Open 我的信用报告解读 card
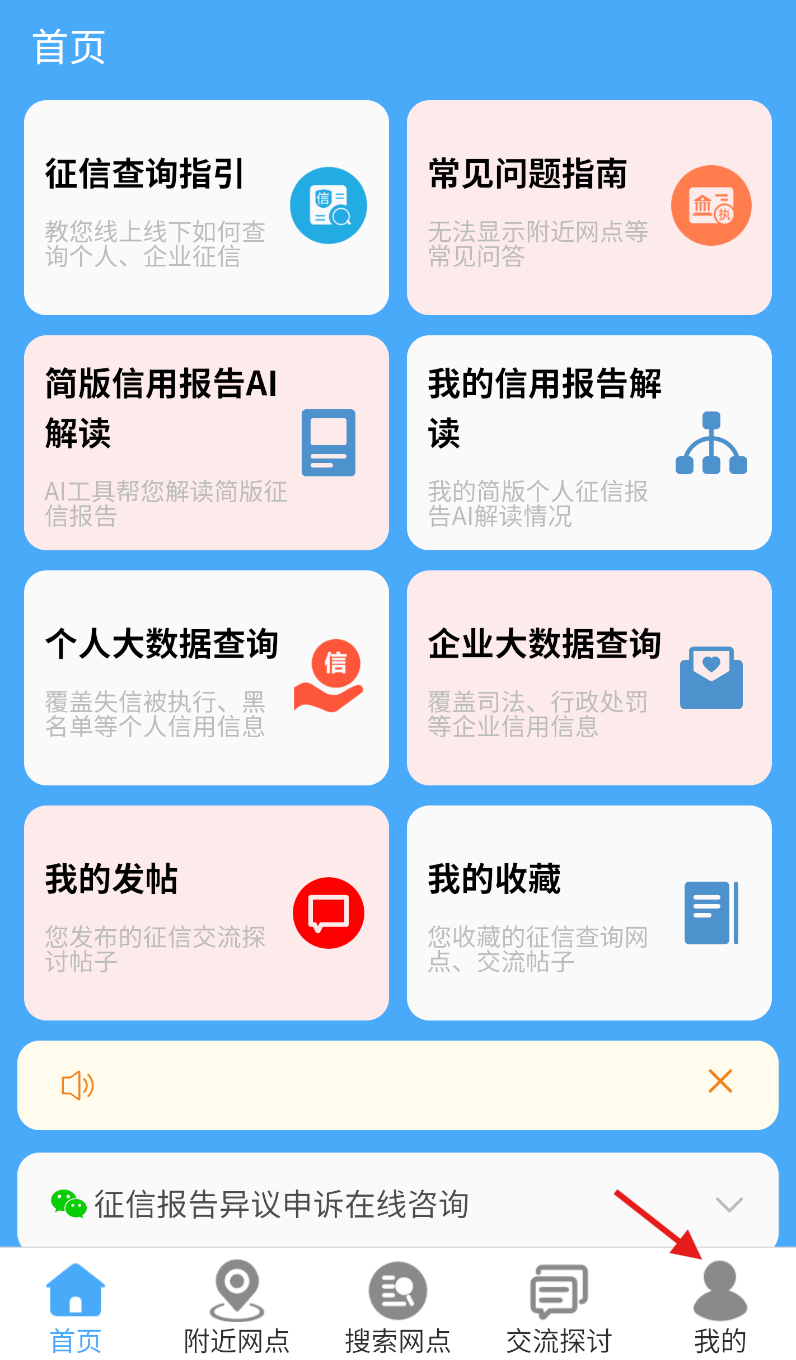 (589, 442)
